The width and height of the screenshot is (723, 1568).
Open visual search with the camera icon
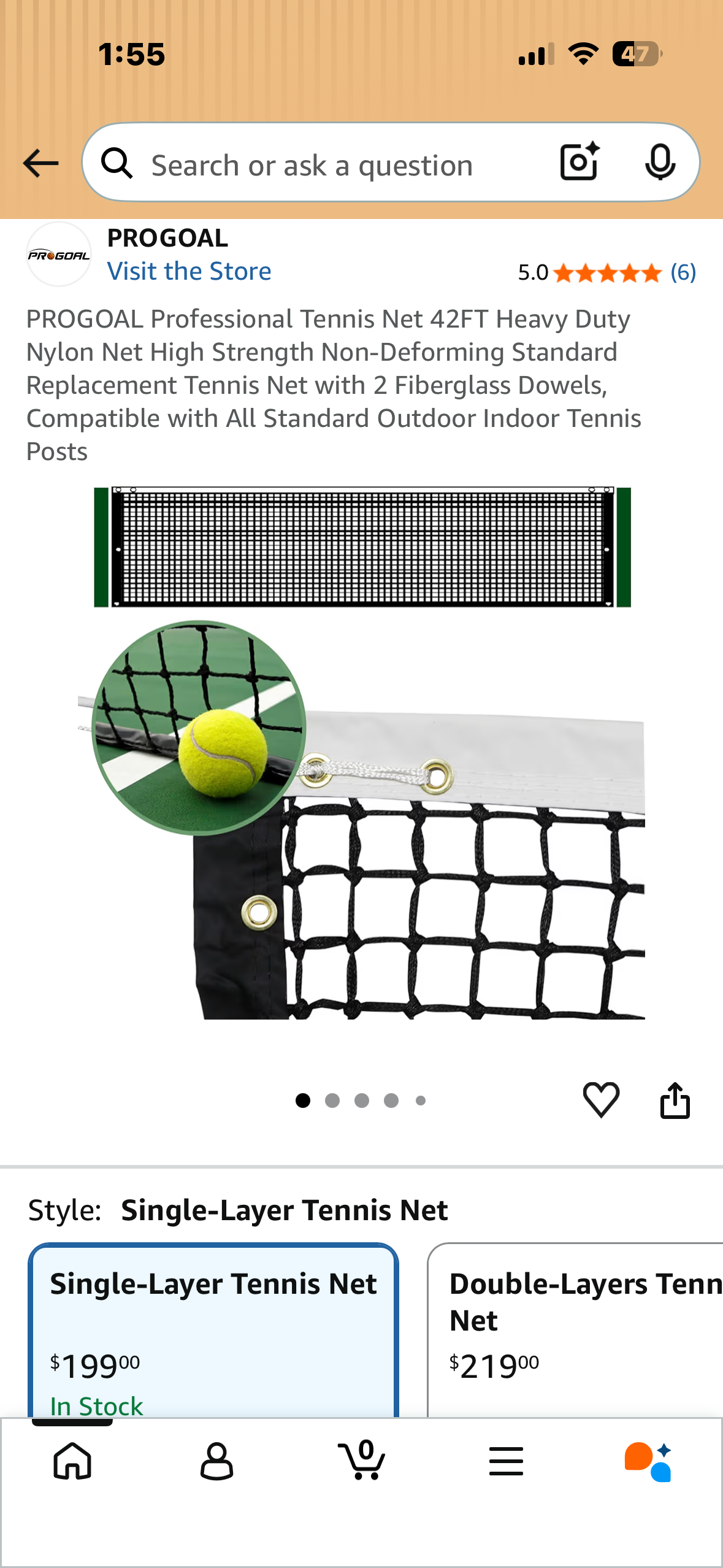coord(579,163)
